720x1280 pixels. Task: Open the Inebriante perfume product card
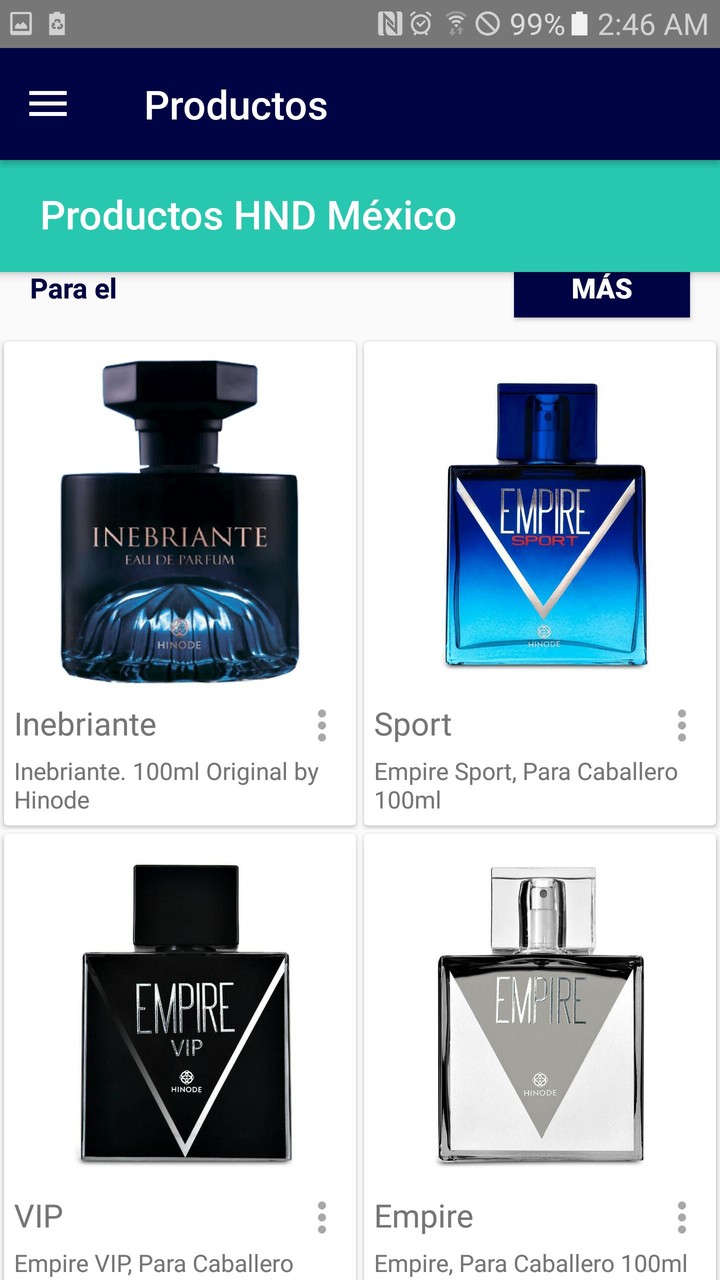180,522
